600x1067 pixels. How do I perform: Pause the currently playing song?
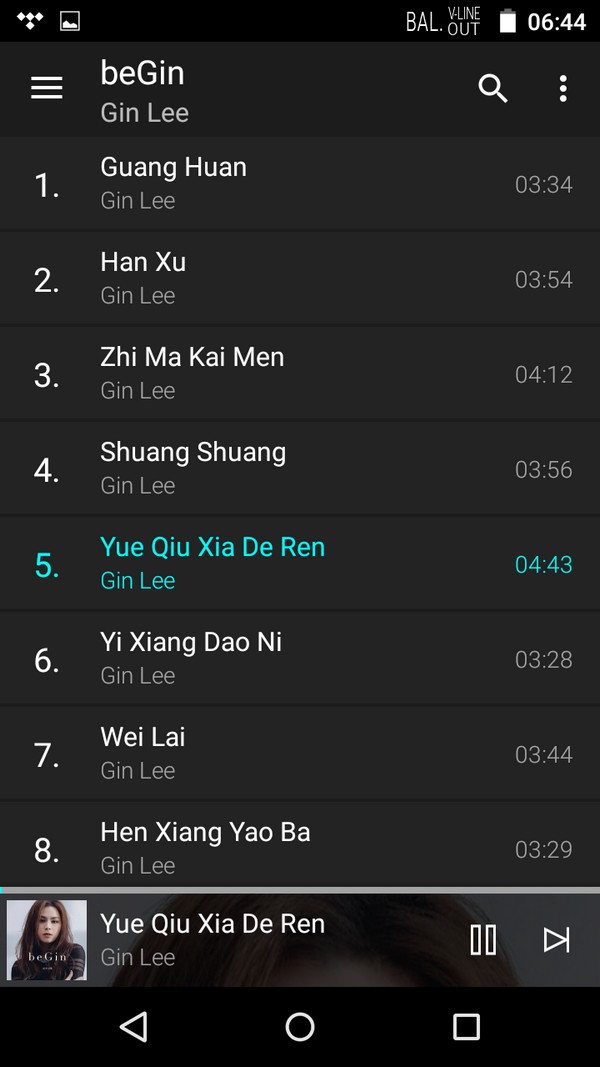[483, 940]
